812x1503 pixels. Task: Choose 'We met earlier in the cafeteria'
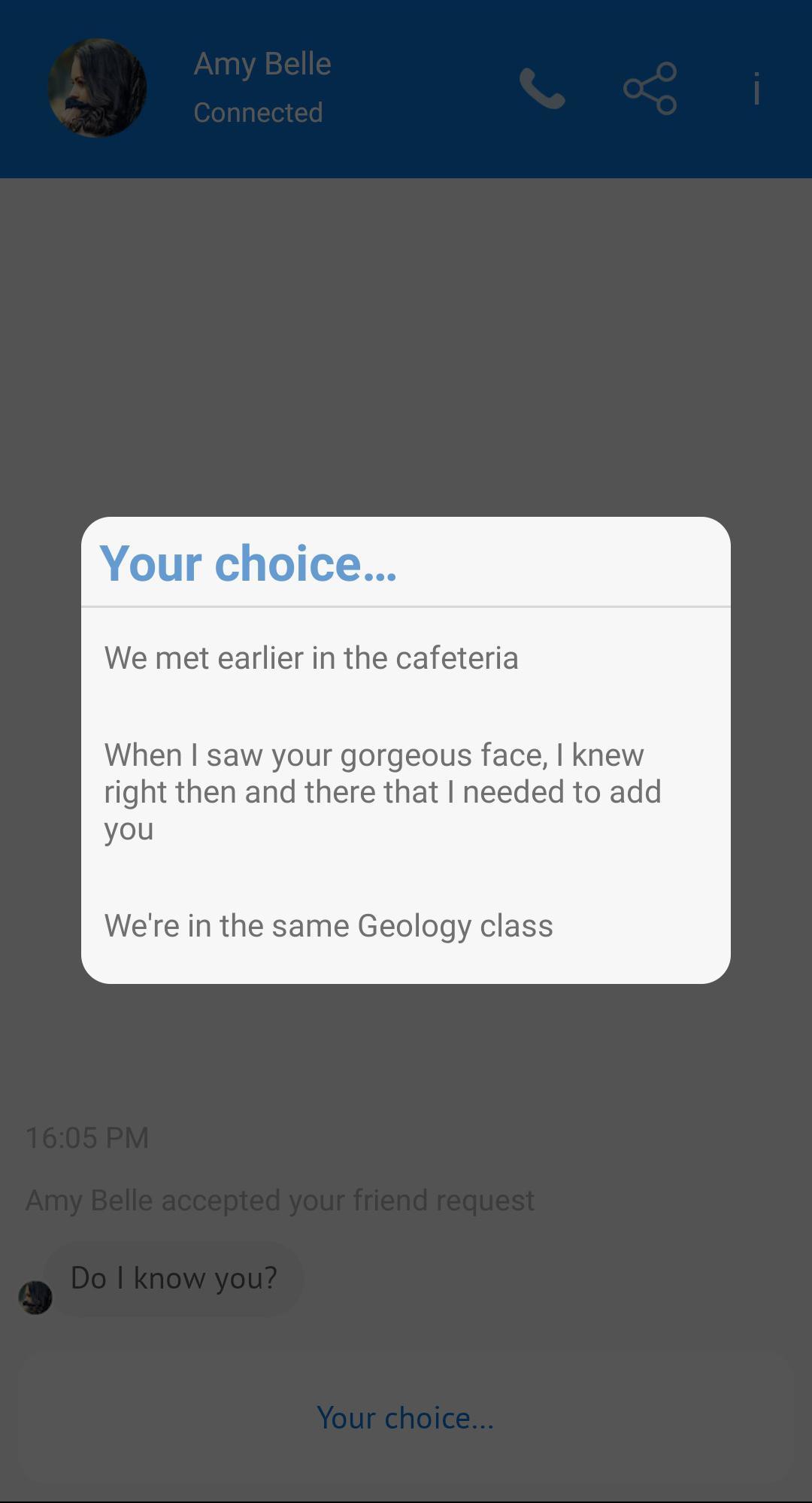(x=311, y=658)
